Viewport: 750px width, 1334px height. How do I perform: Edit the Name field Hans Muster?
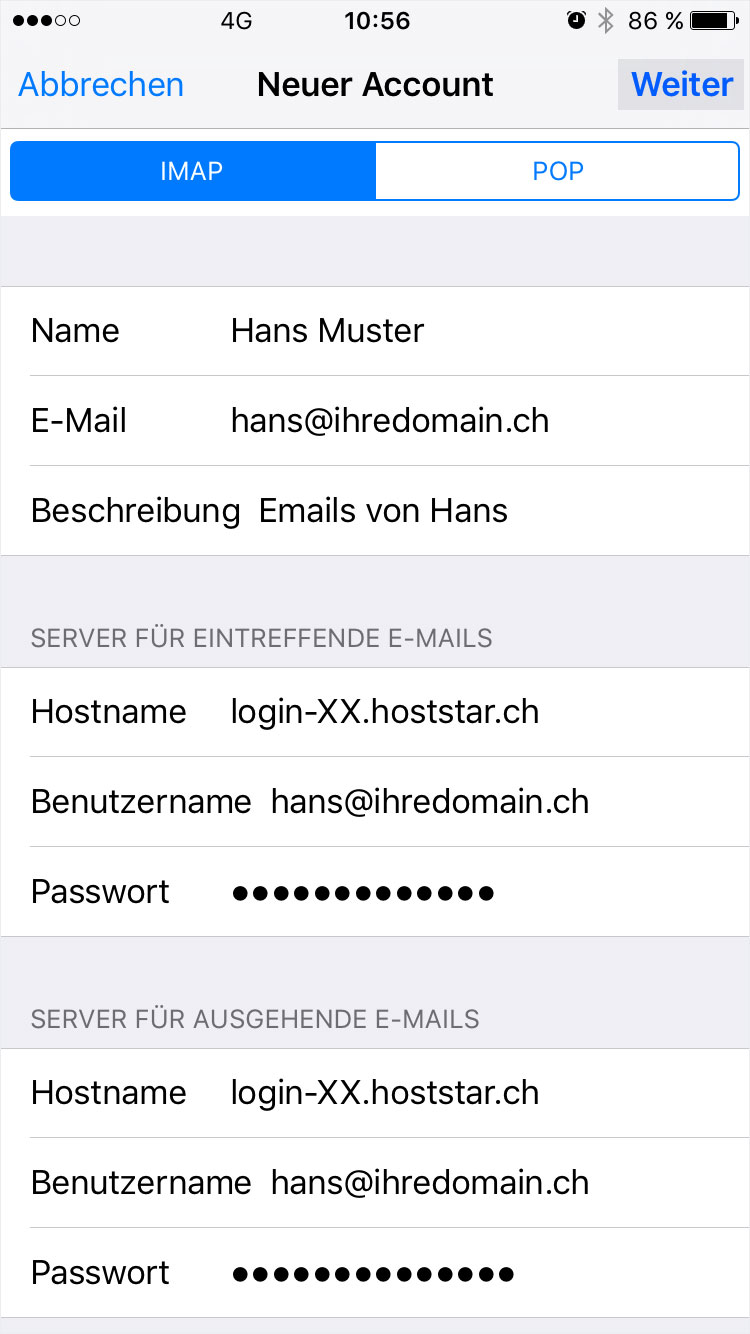(x=375, y=331)
